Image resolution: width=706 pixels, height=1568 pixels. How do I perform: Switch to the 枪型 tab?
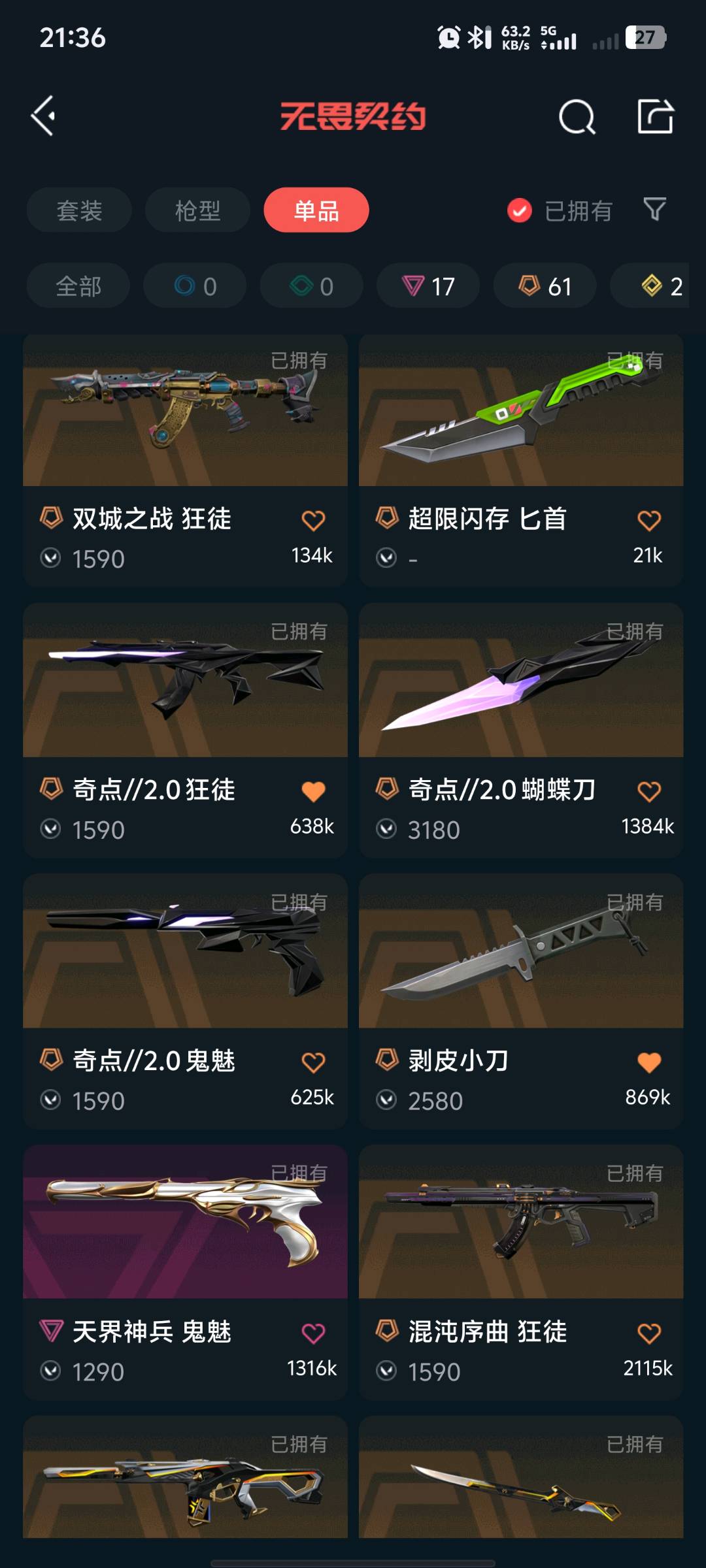coord(197,210)
